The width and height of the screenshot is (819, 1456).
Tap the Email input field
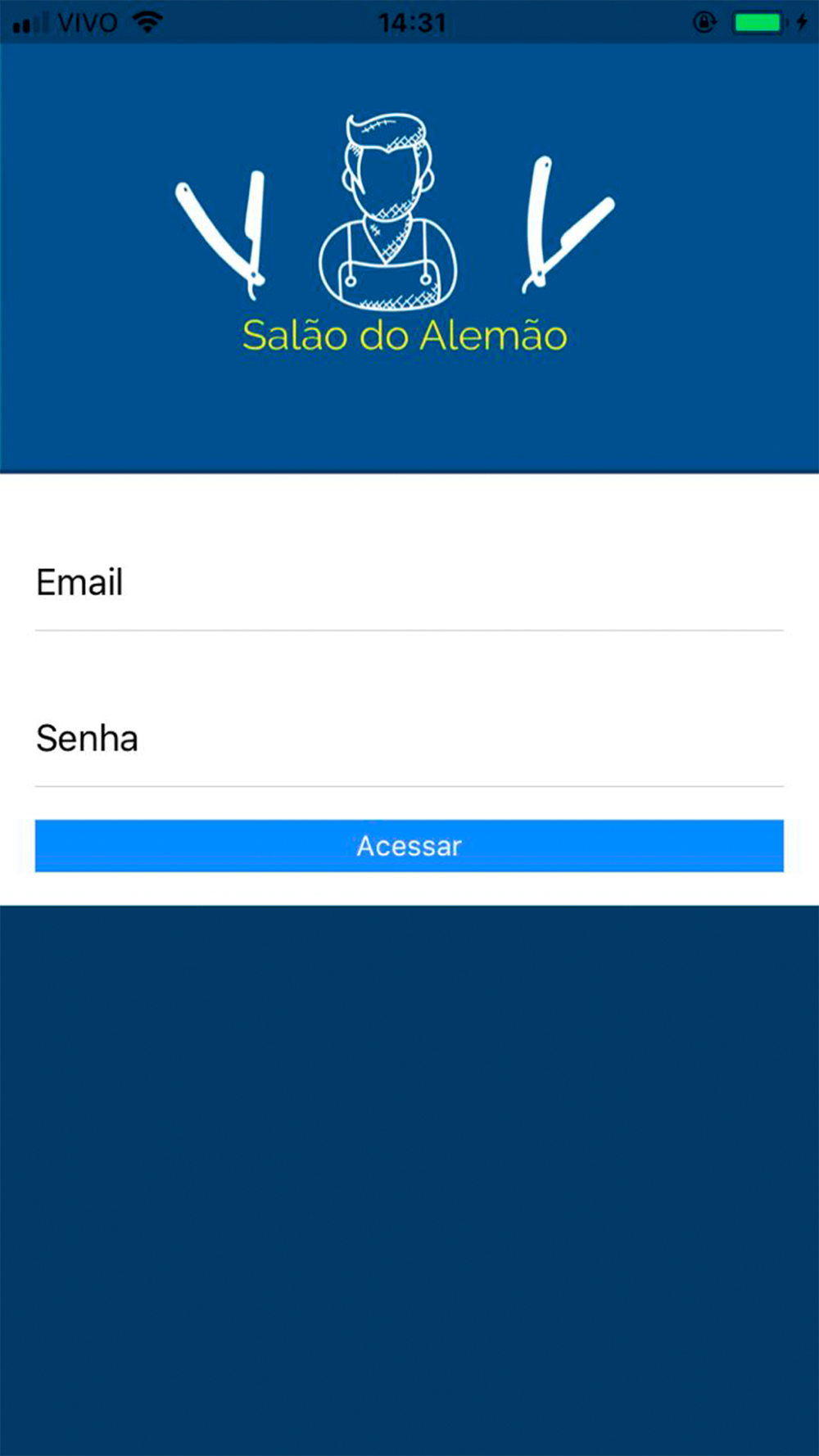(x=409, y=583)
